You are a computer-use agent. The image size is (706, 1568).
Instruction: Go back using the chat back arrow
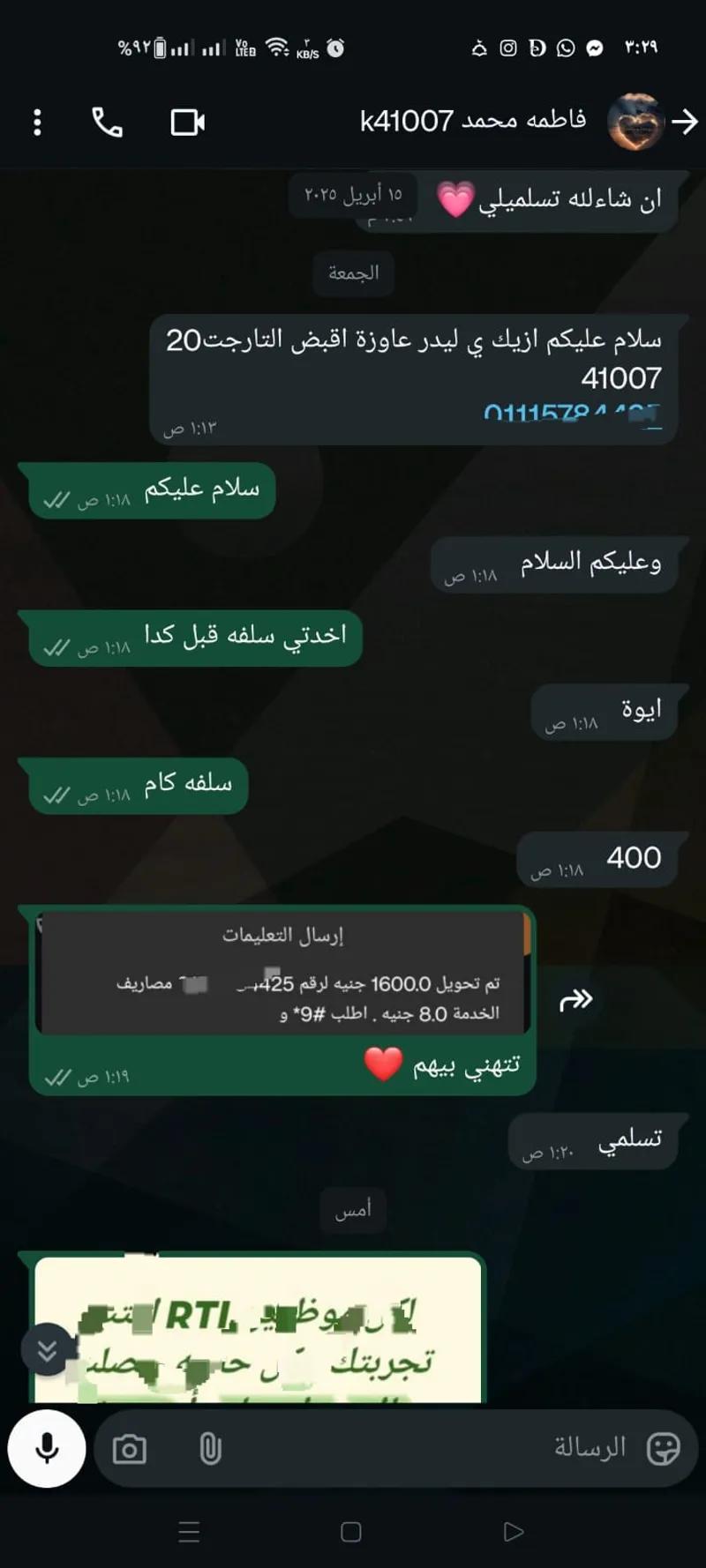(x=687, y=121)
